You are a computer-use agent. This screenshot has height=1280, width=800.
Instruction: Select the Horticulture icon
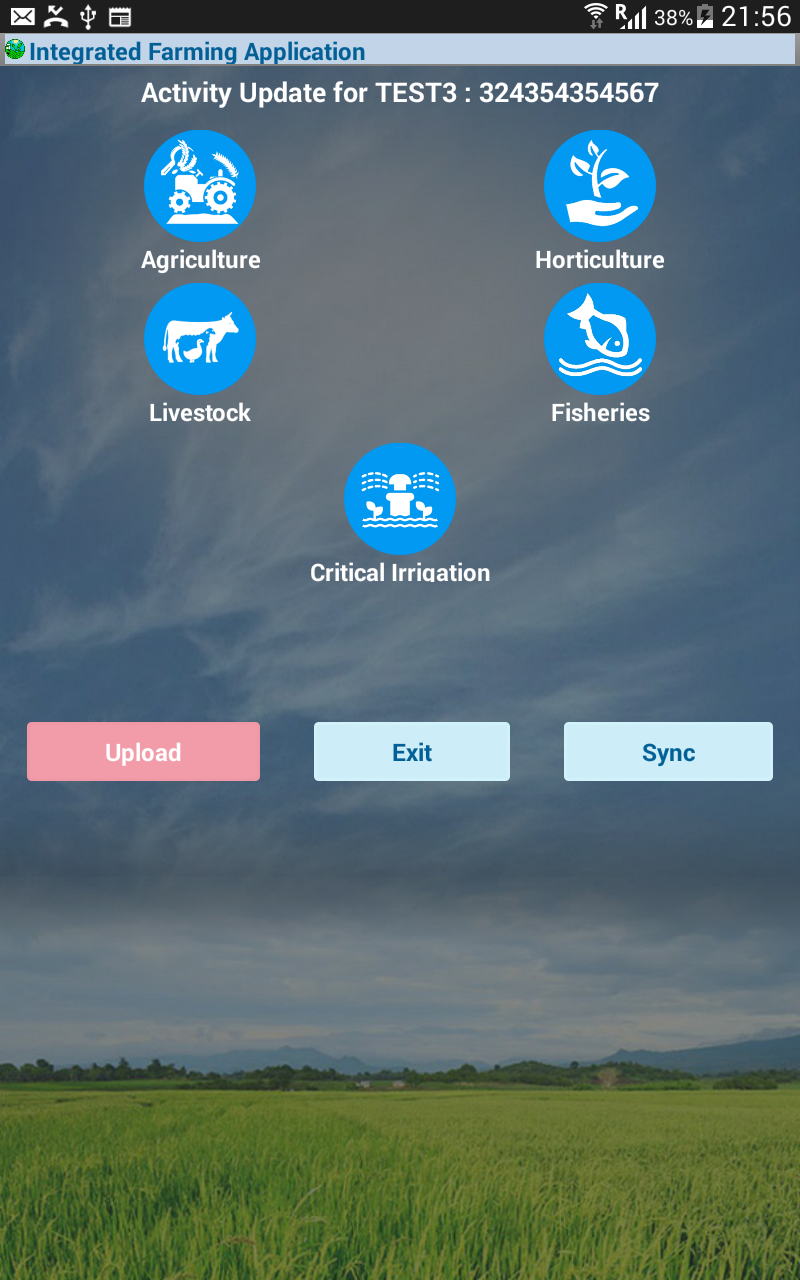click(599, 186)
